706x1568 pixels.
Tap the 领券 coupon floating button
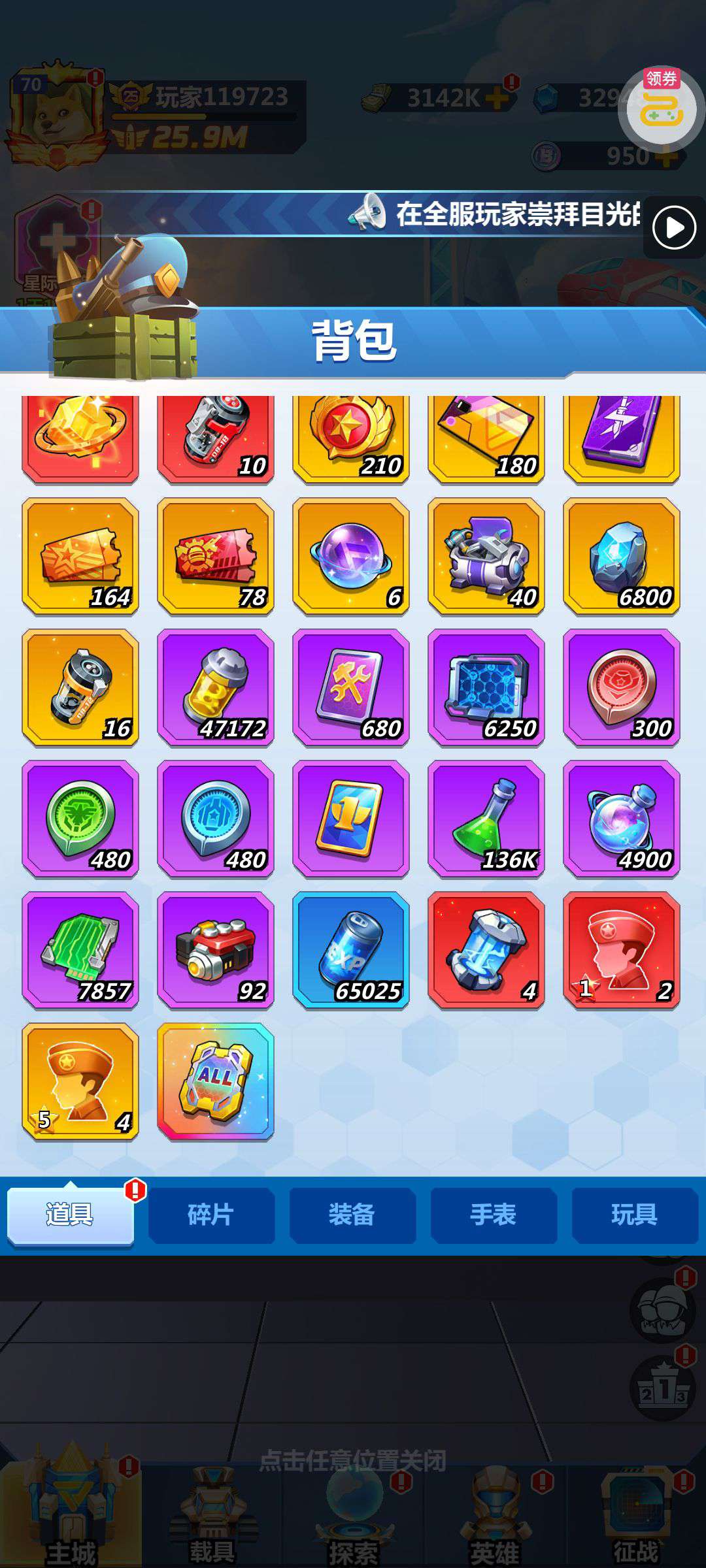click(x=661, y=106)
